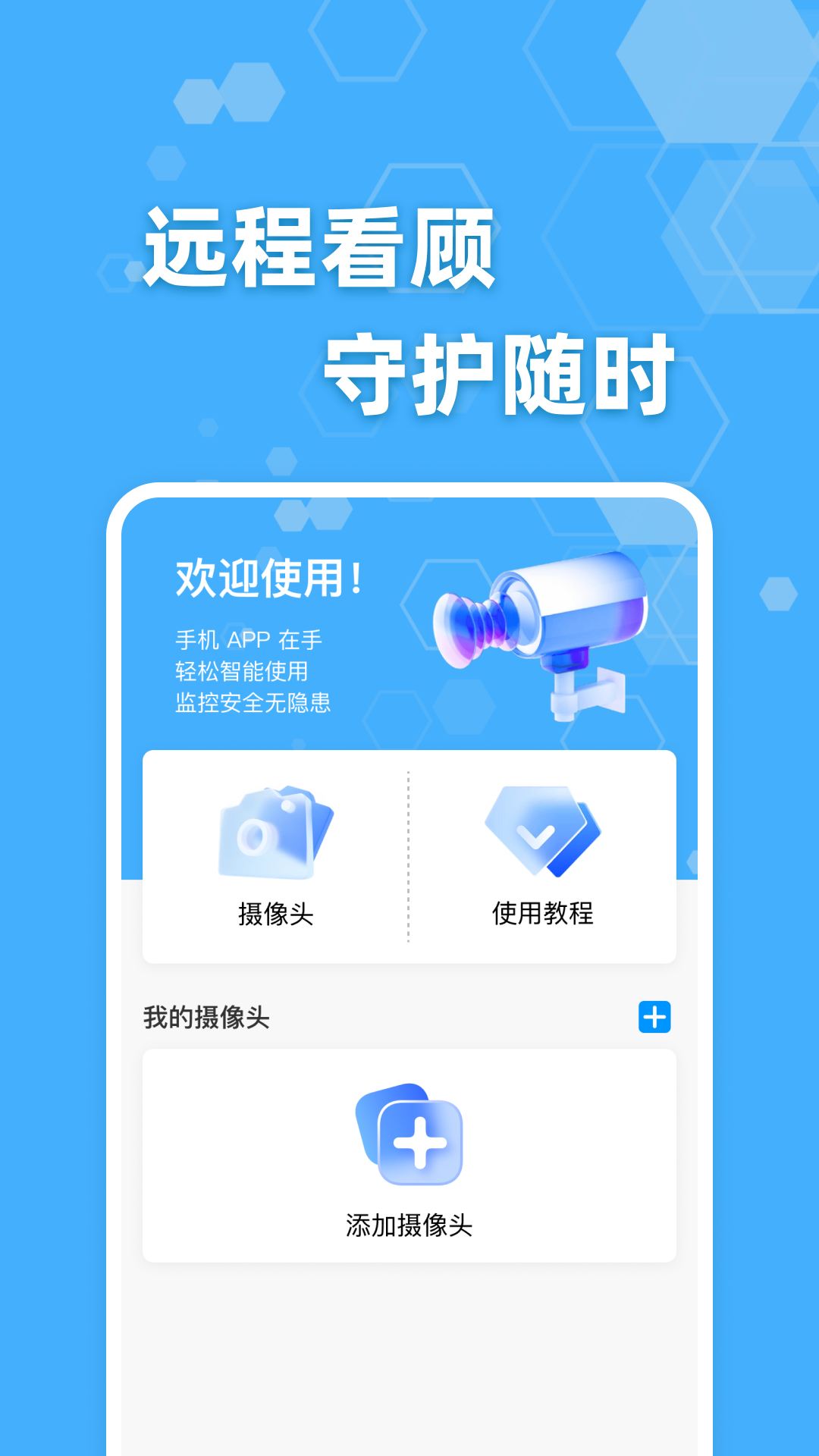The image size is (819, 1456).
Task: Click the 使用教程 text label
Action: (544, 915)
